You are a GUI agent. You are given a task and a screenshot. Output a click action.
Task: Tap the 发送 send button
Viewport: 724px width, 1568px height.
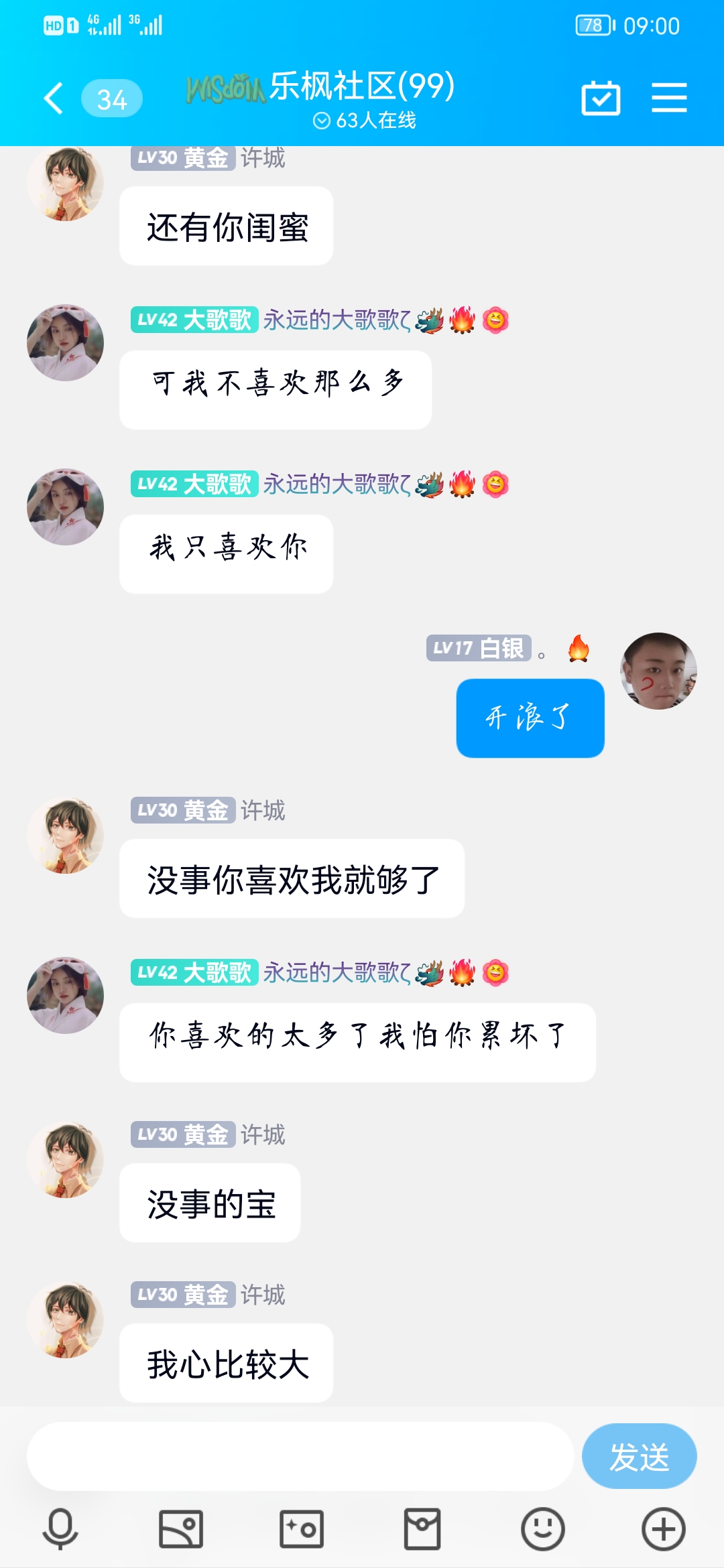639,1457
